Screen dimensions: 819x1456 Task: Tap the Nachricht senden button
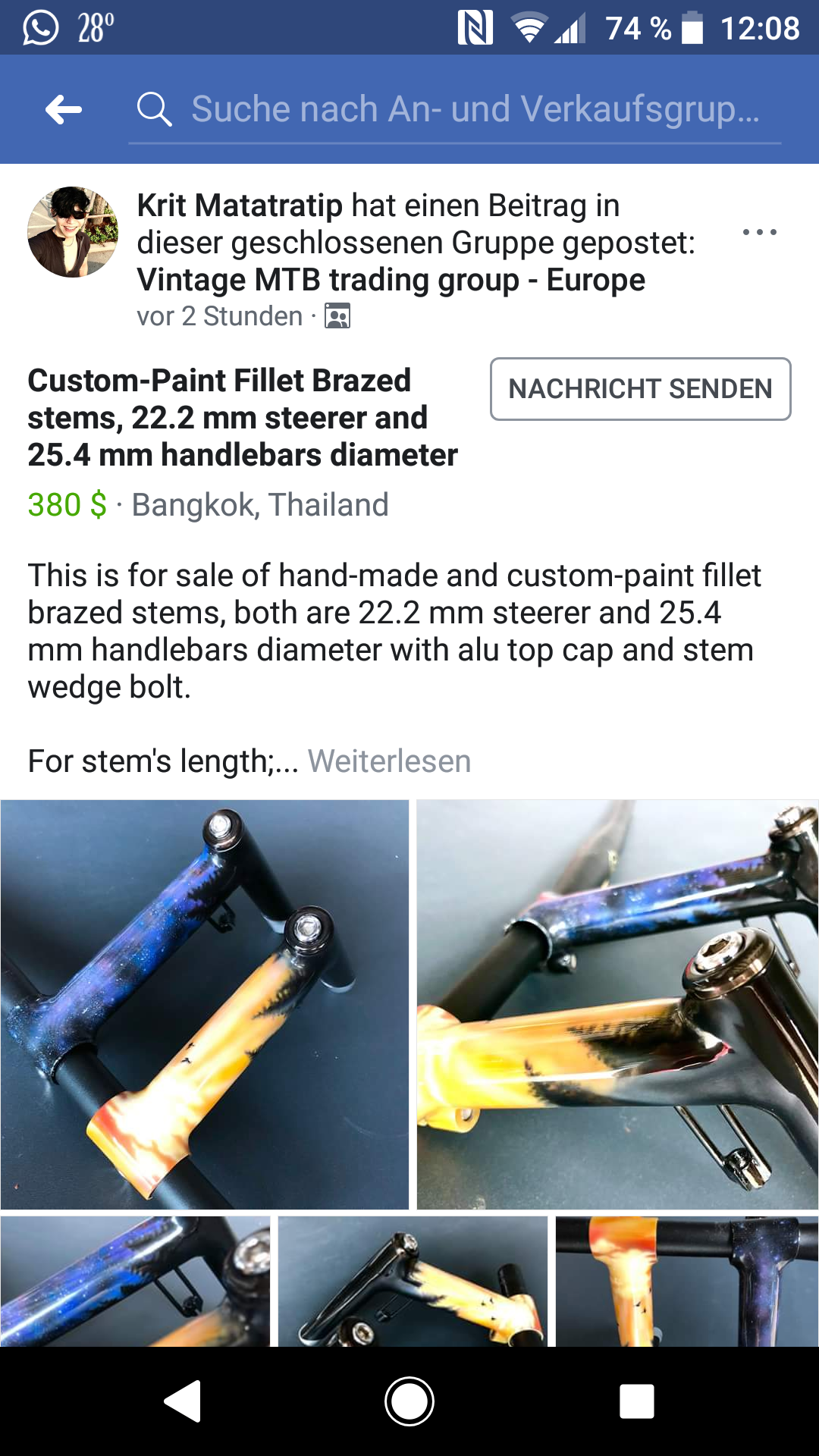click(640, 389)
